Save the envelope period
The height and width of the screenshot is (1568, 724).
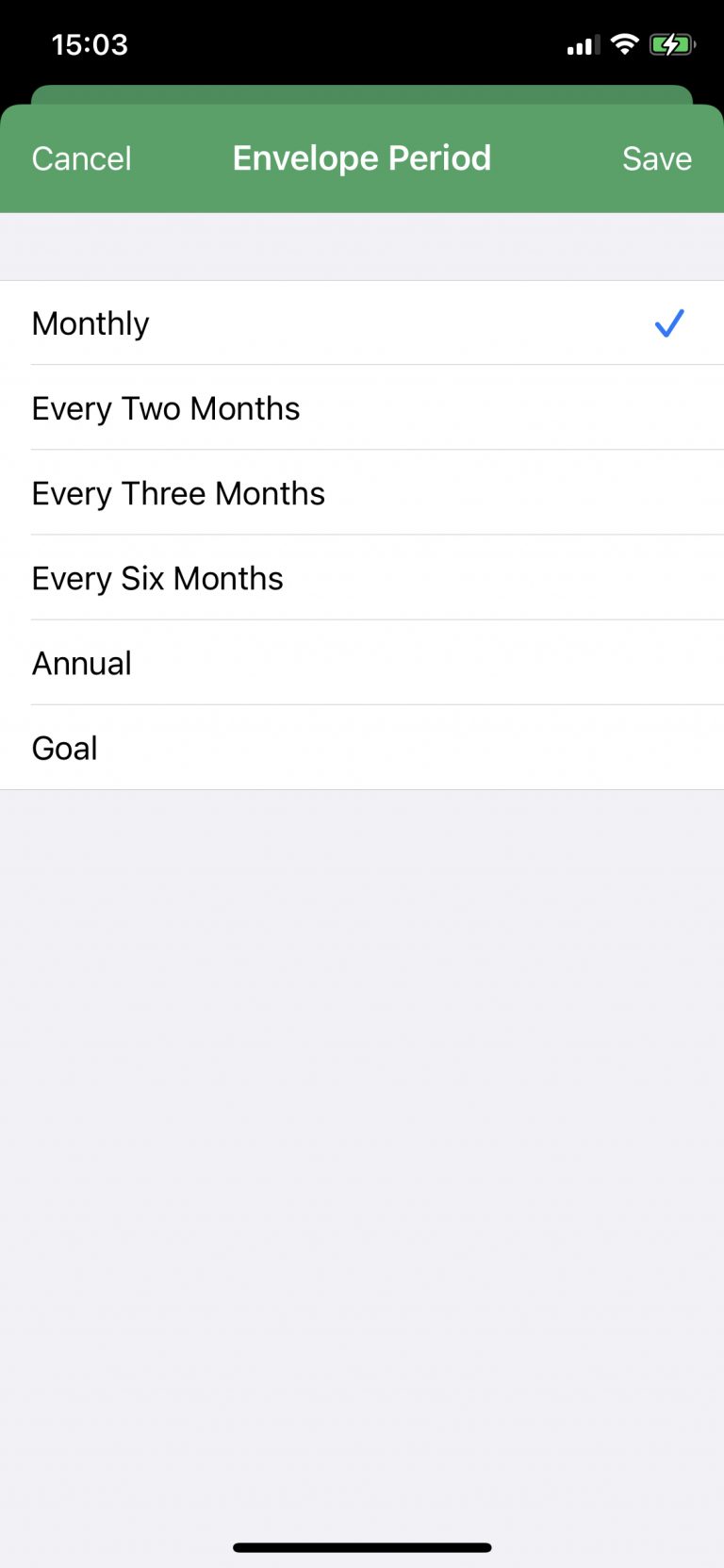pos(657,158)
